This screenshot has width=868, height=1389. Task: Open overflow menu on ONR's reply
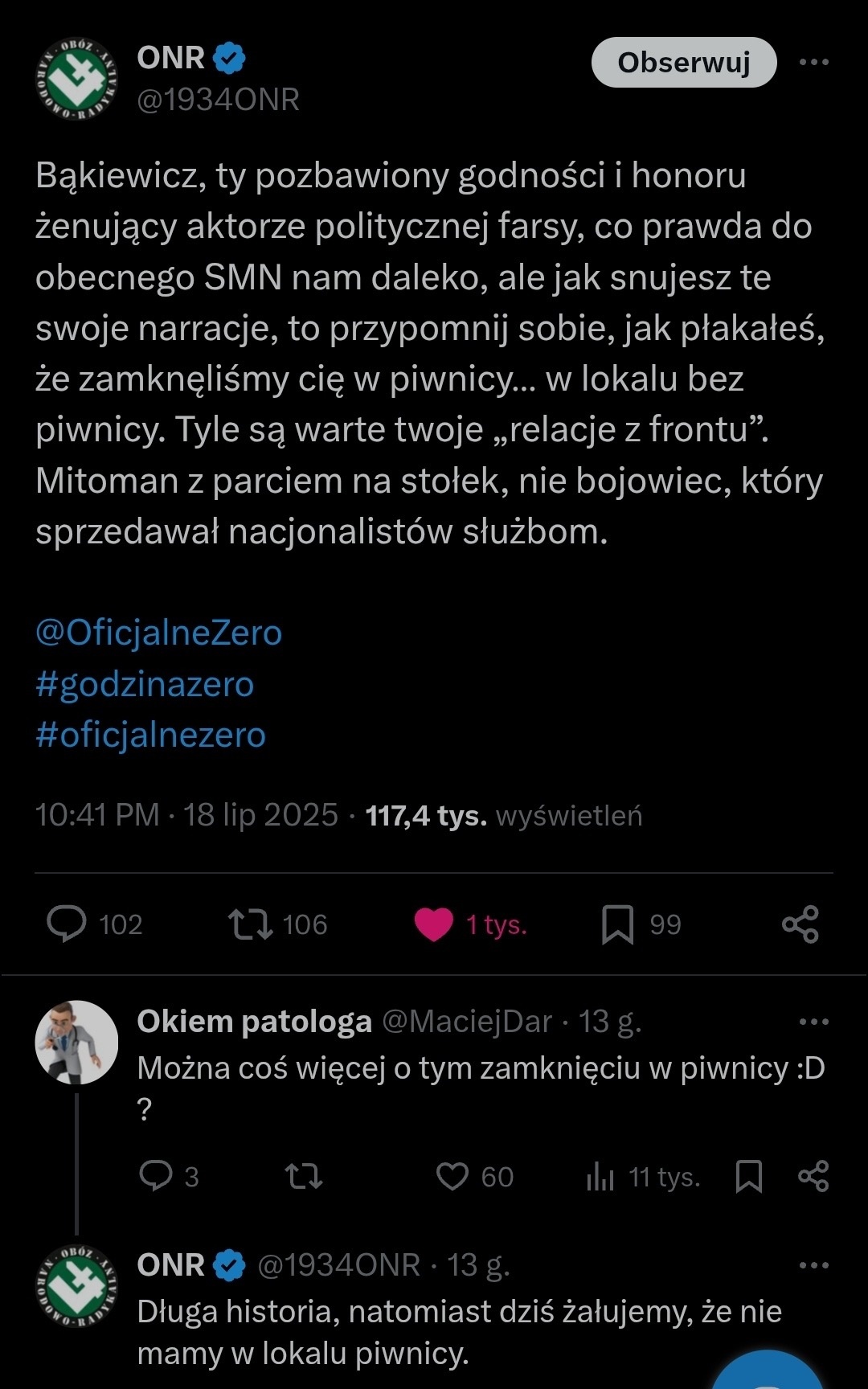pyautogui.click(x=813, y=1265)
